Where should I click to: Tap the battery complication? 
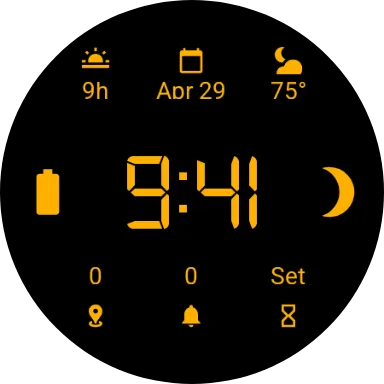[x=48, y=192]
